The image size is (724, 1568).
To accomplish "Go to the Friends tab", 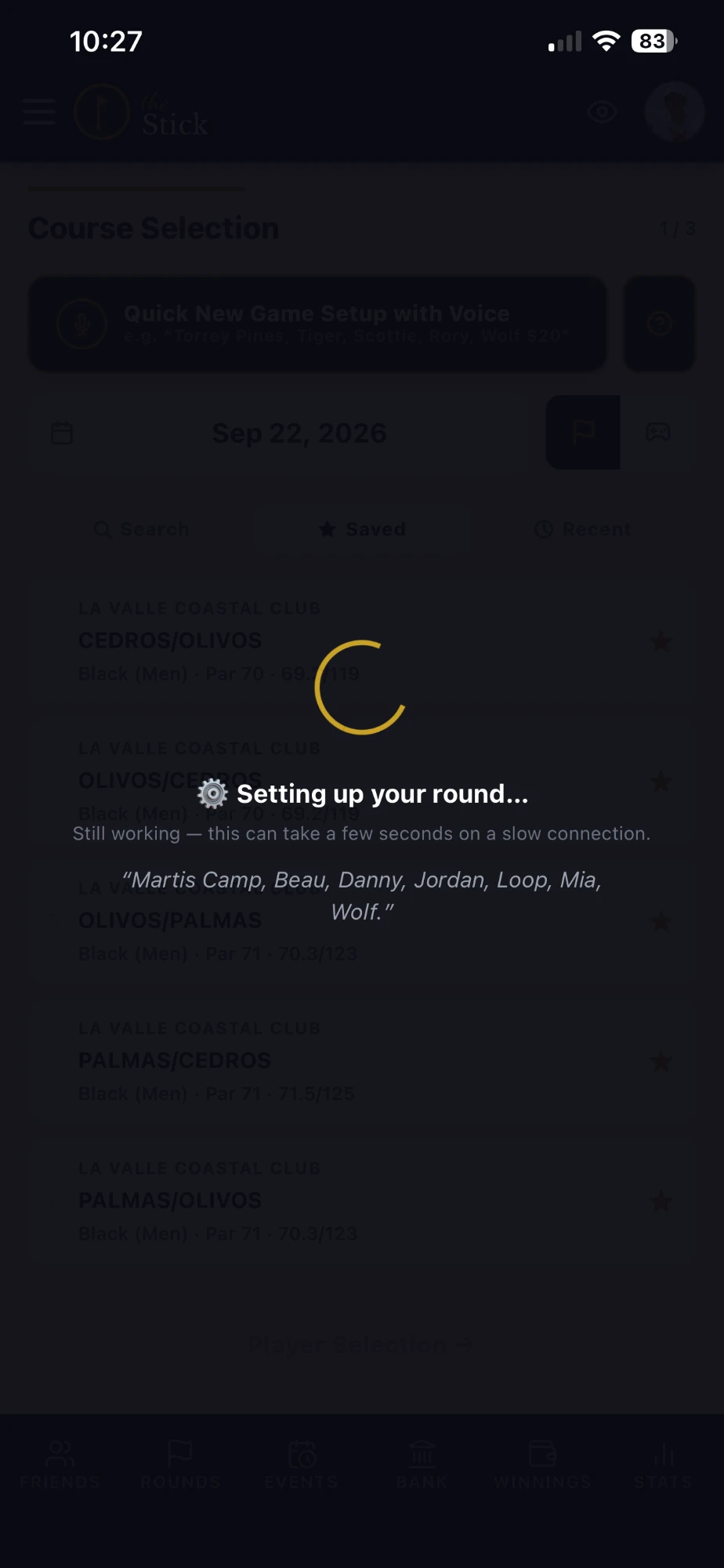I will tap(60, 1465).
